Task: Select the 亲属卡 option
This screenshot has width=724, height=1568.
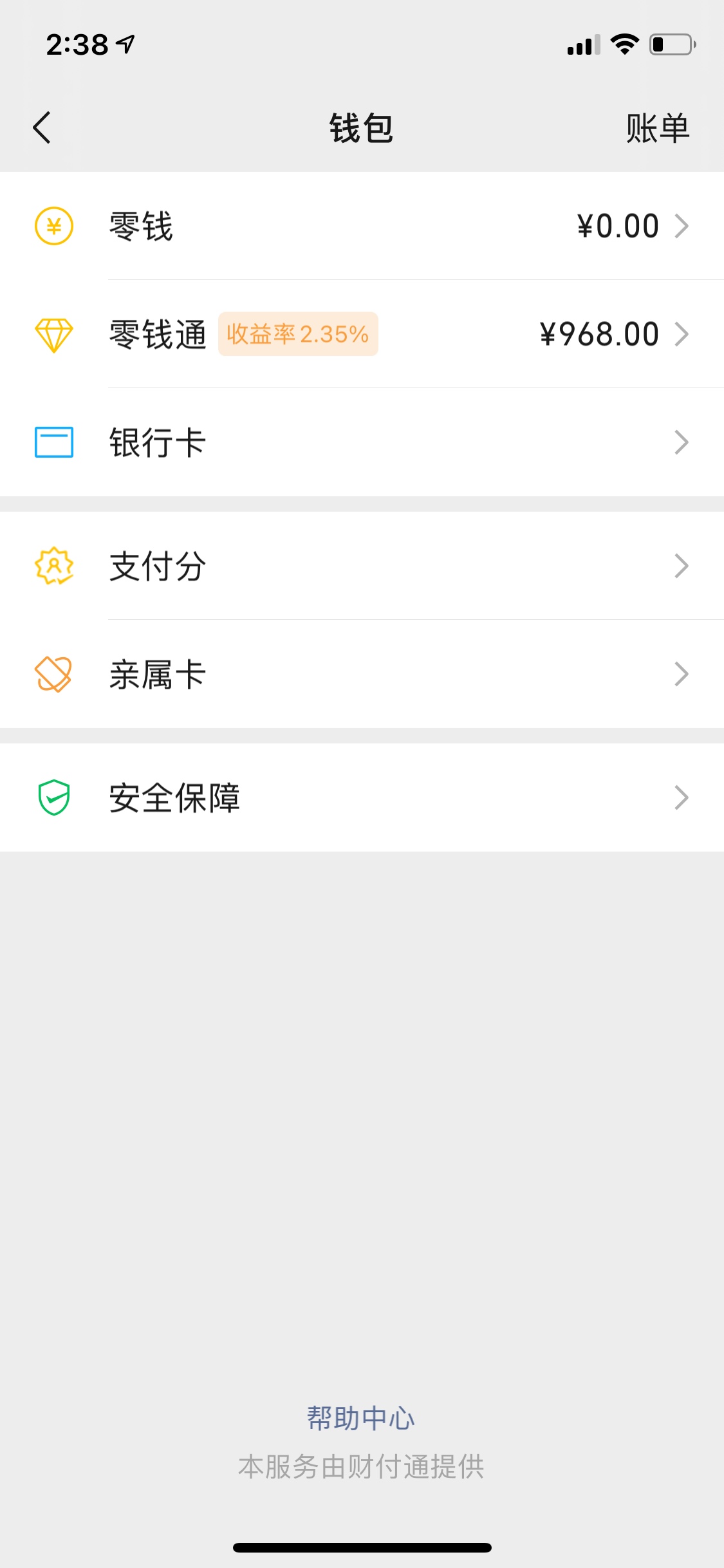Action: pos(362,674)
